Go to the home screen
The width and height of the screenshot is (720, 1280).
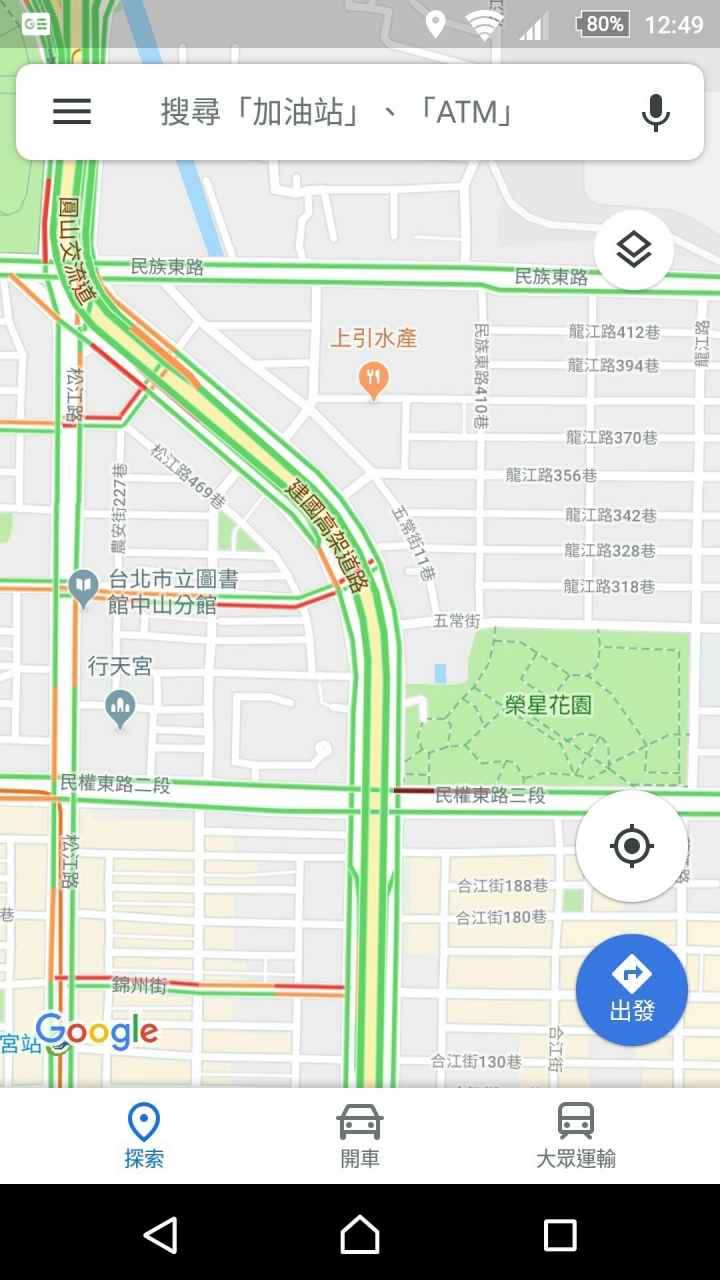point(360,1235)
